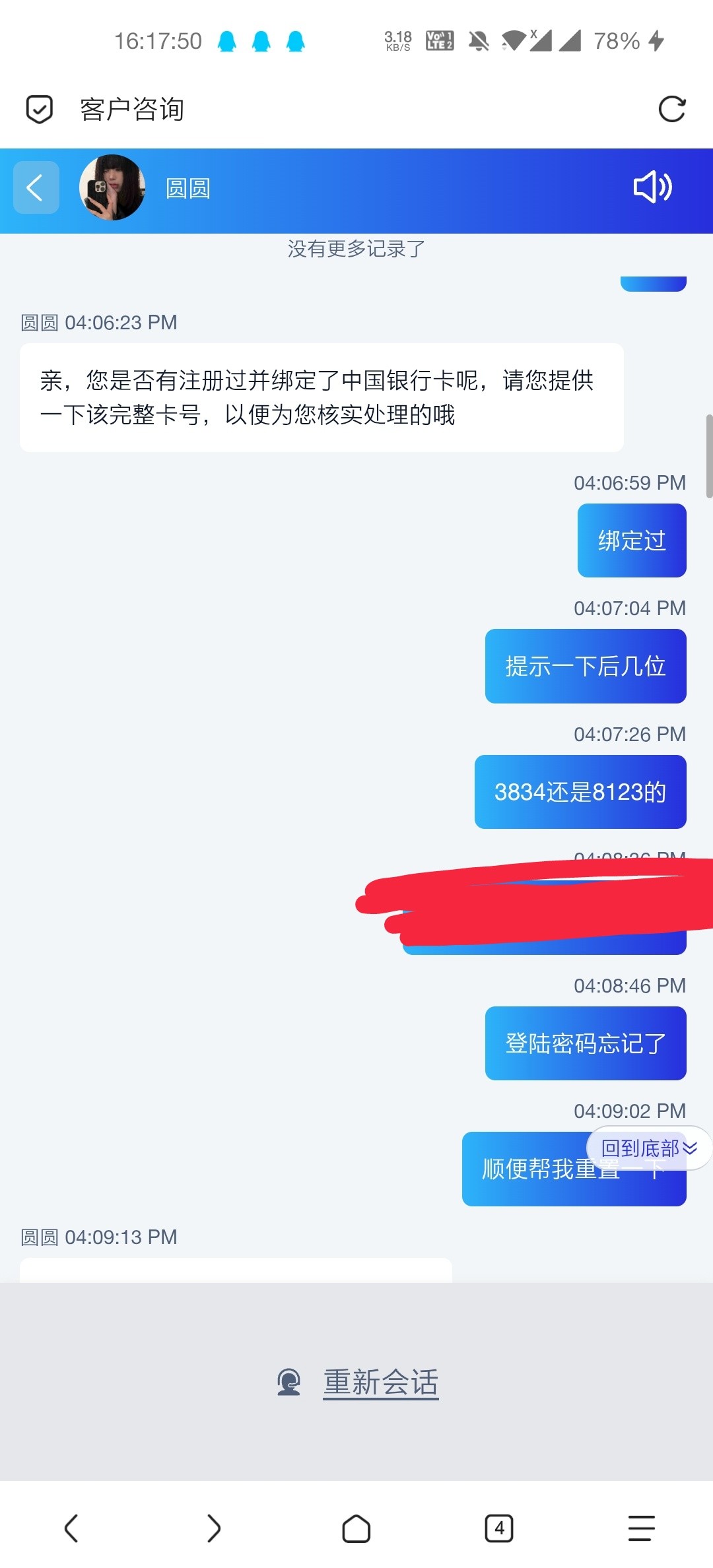713x1568 pixels.
Task: Open the browser hamburger menu
Action: tap(641, 1528)
